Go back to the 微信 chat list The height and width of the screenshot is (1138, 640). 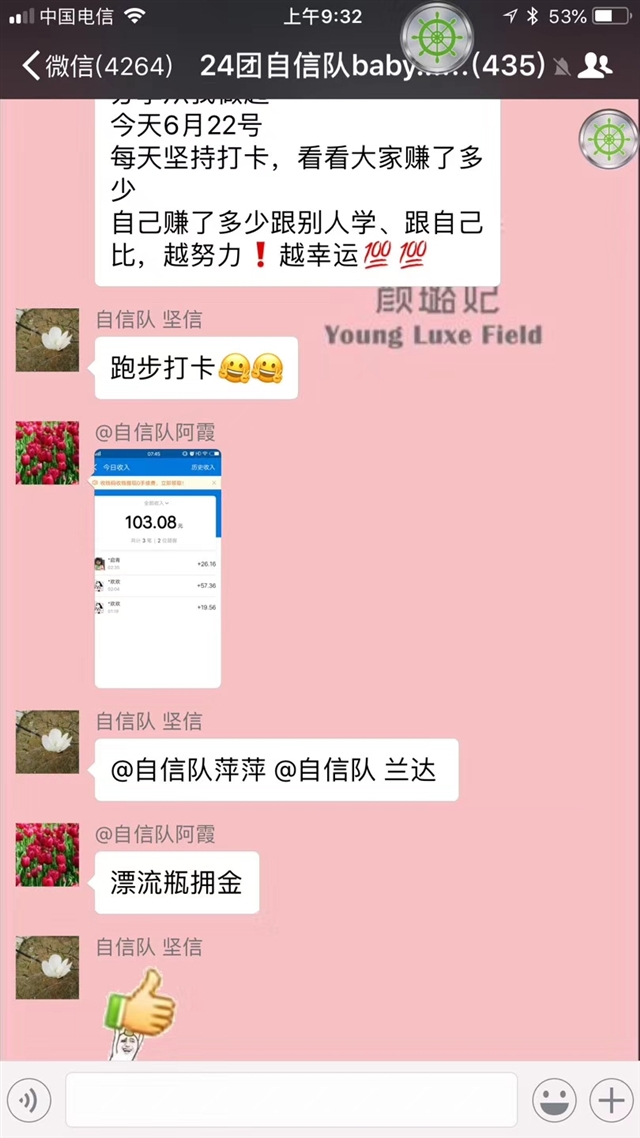click(97, 66)
